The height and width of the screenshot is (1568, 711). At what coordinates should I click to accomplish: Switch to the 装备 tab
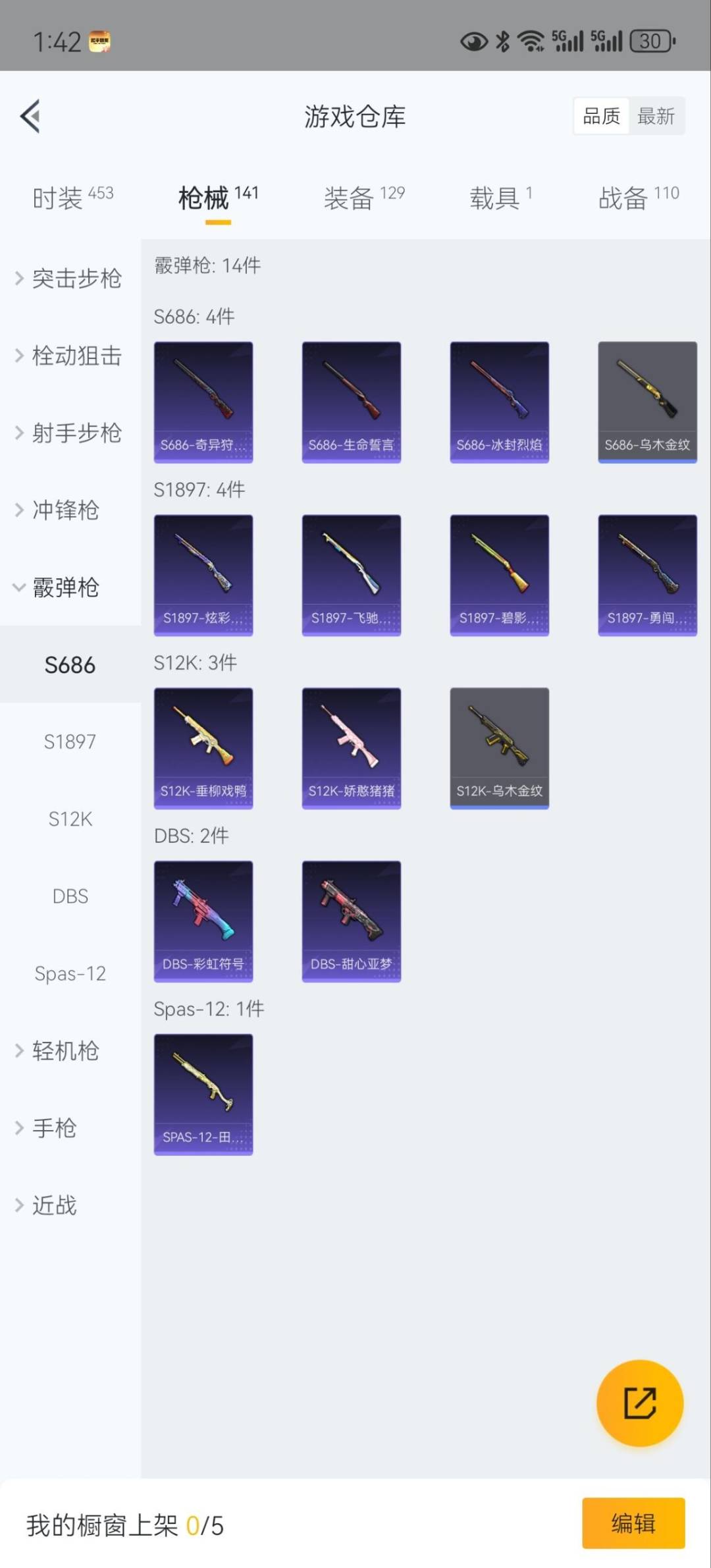363,198
